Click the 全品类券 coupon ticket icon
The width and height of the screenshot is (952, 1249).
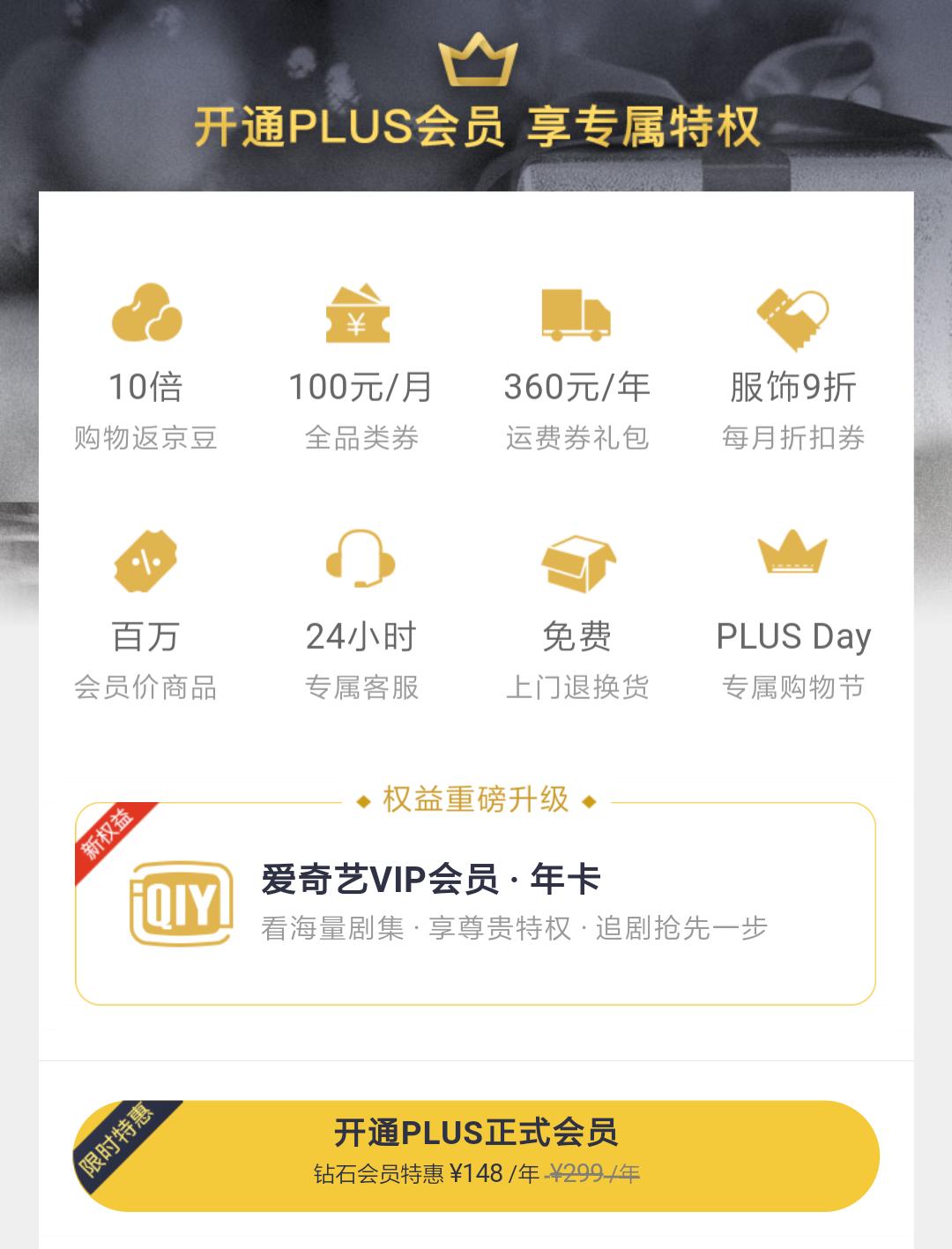(360, 317)
